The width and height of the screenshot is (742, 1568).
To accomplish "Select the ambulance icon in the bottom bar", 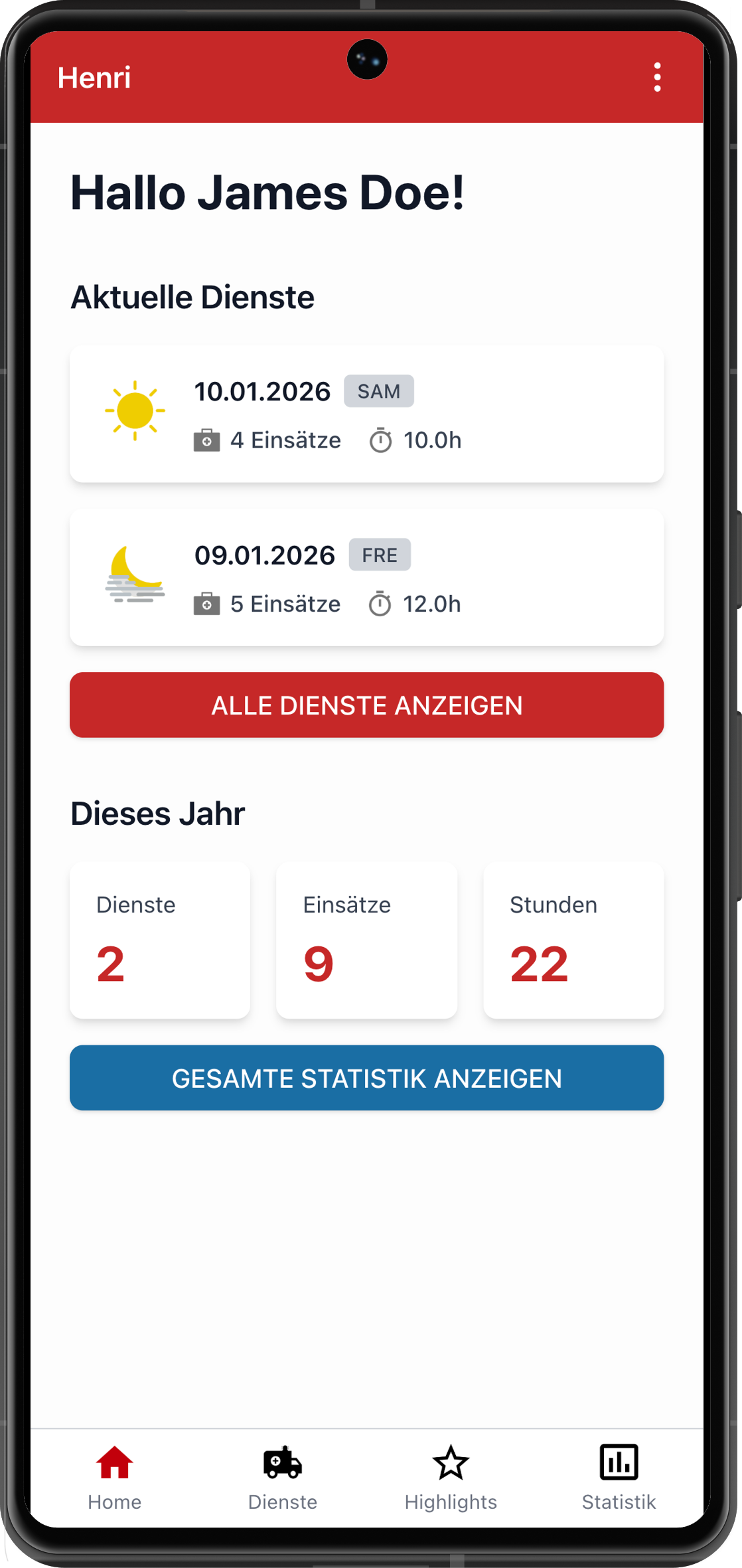I will coord(282,1464).
